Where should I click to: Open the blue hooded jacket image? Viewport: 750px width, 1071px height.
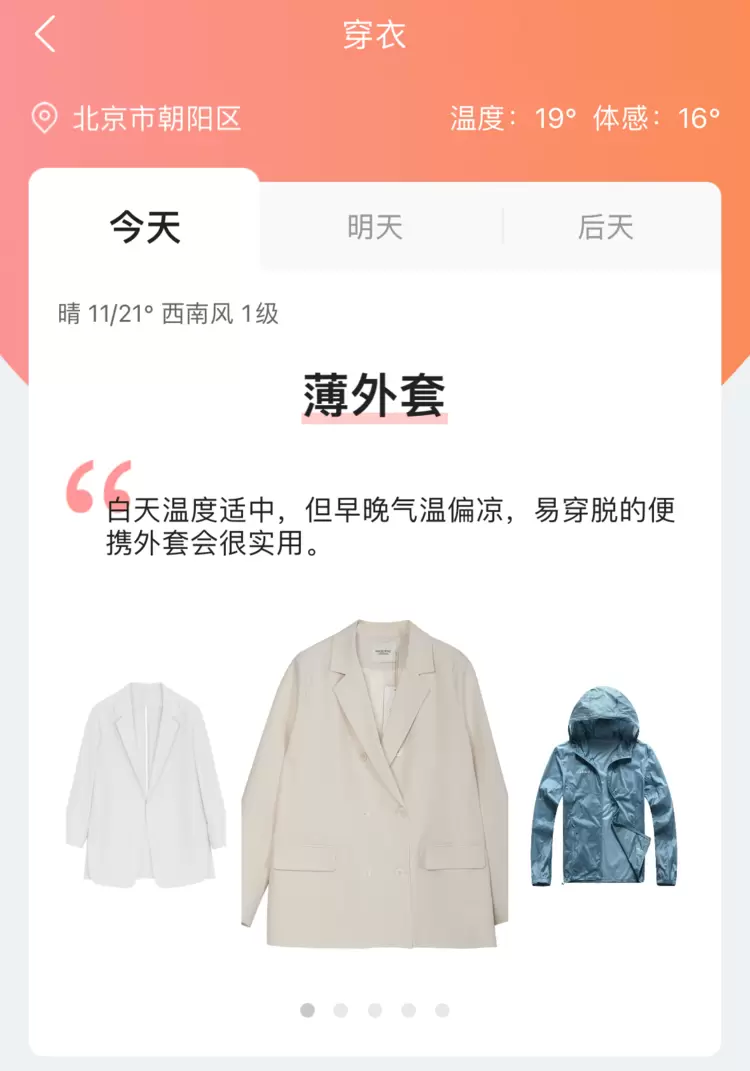(603, 785)
